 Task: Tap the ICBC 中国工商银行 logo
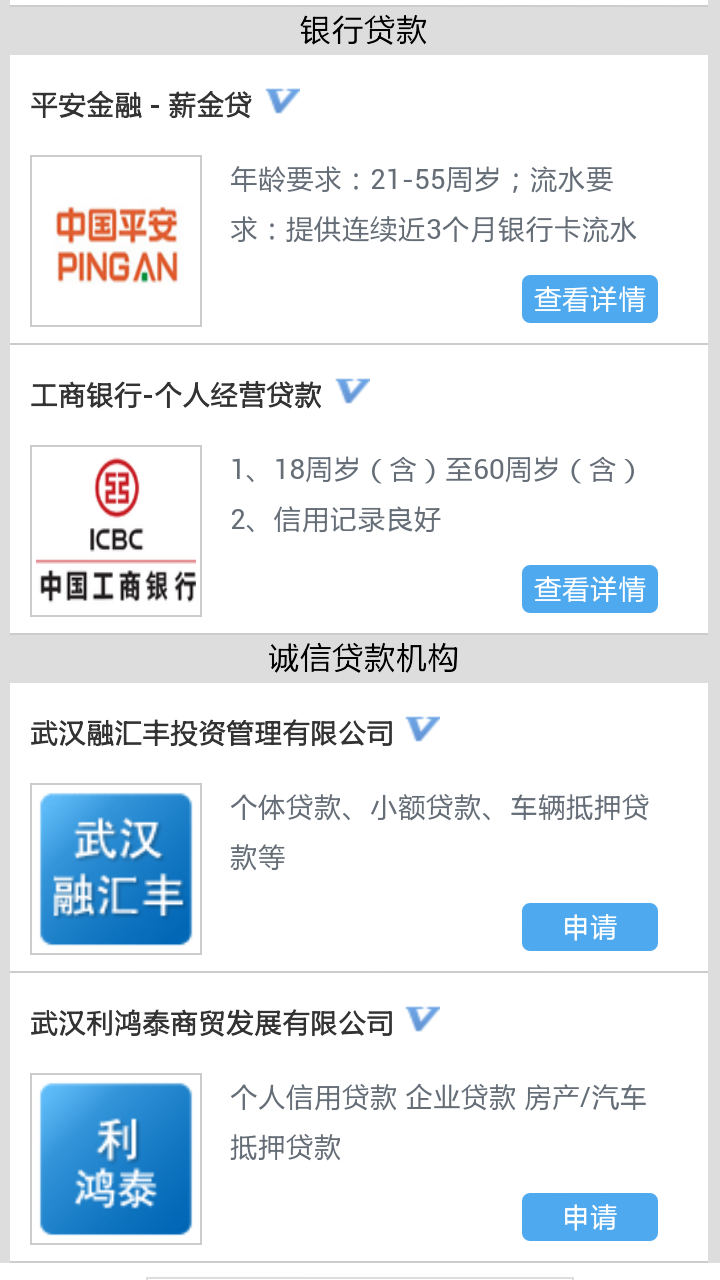coord(115,531)
